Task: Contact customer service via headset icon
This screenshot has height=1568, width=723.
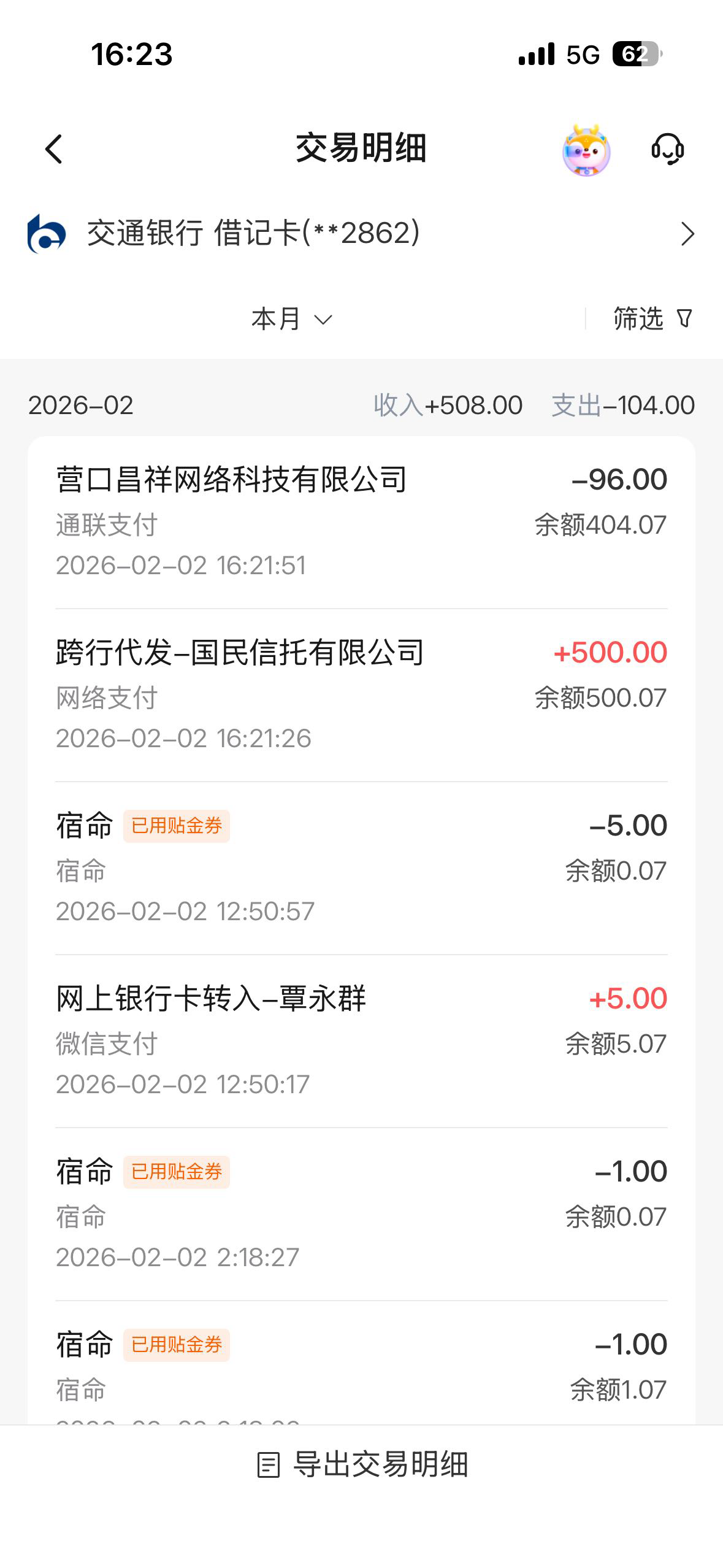Action: [667, 149]
